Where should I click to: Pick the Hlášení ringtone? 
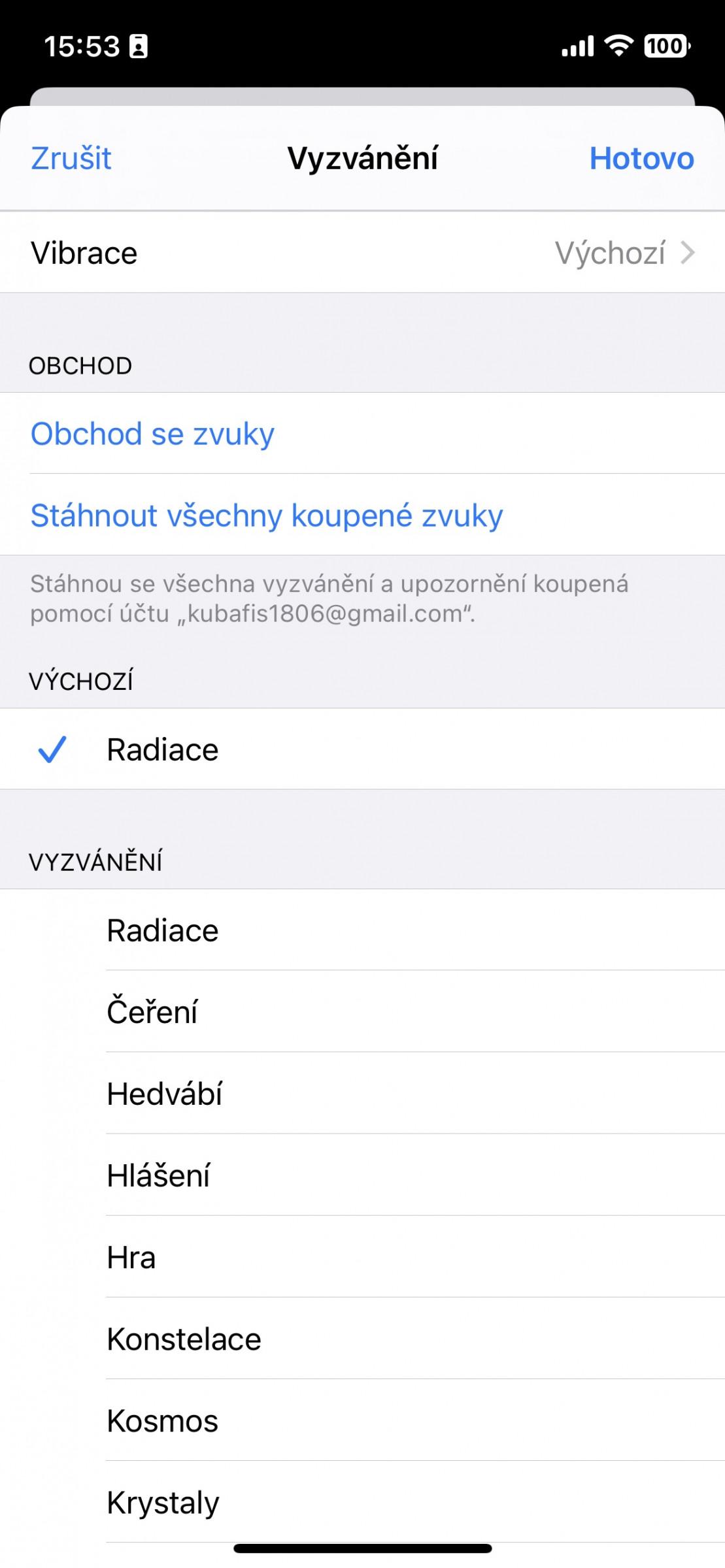362,1175
